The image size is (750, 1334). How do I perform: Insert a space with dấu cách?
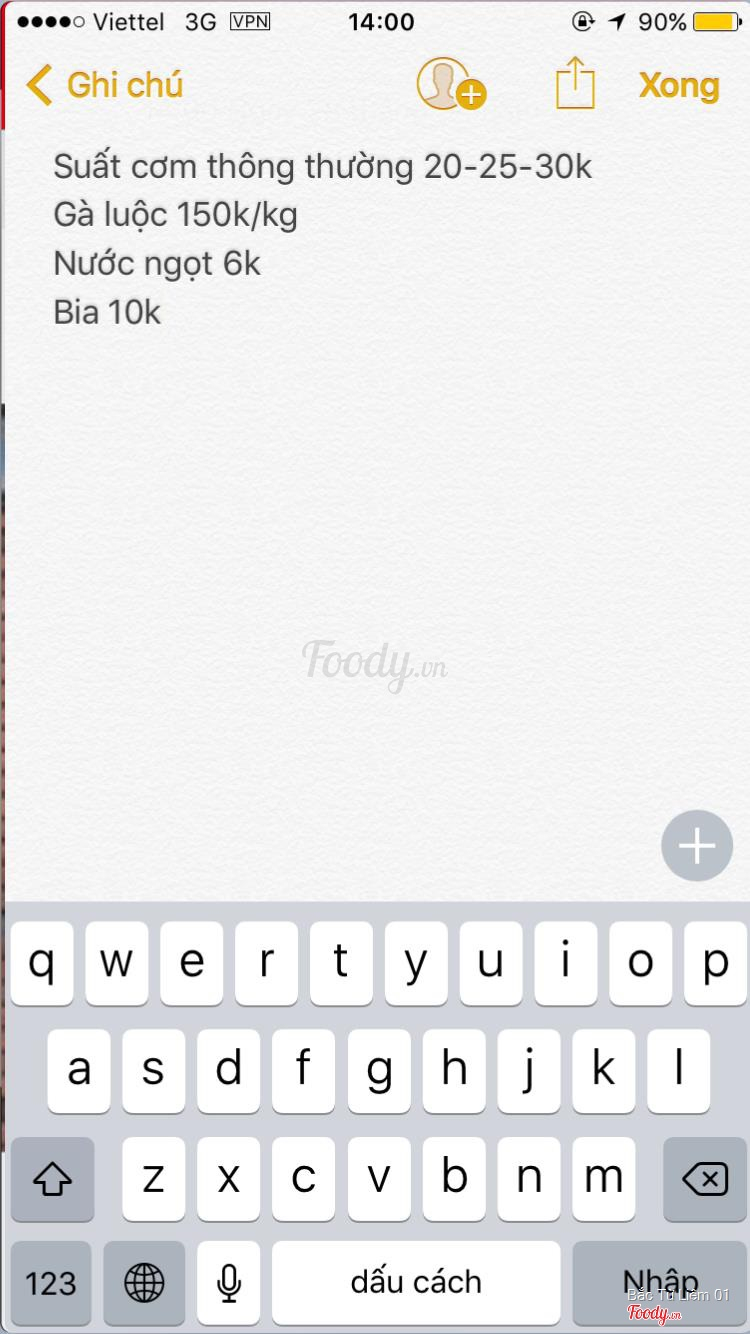[x=416, y=1283]
